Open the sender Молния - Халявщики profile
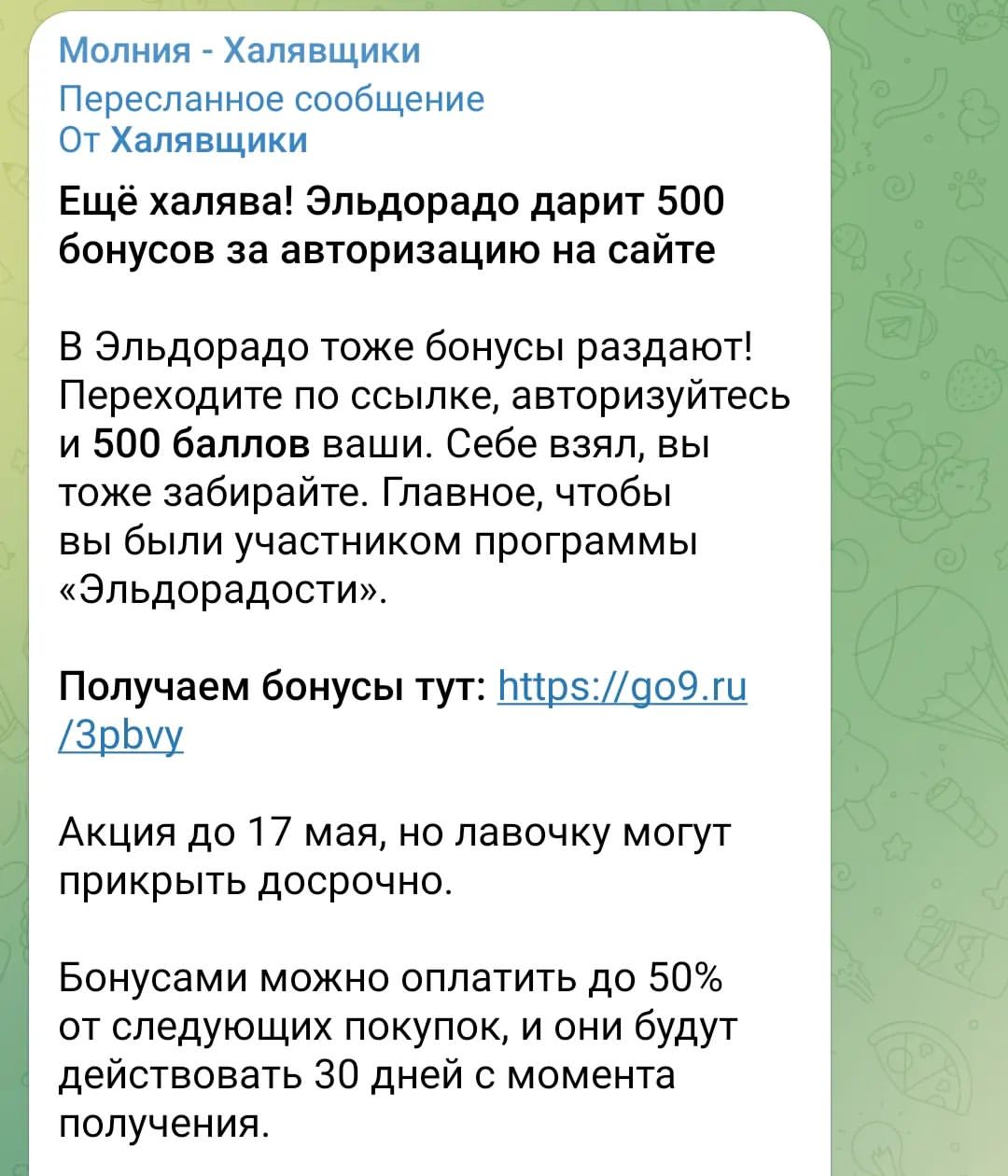The height and width of the screenshot is (1176, 1008). (239, 50)
